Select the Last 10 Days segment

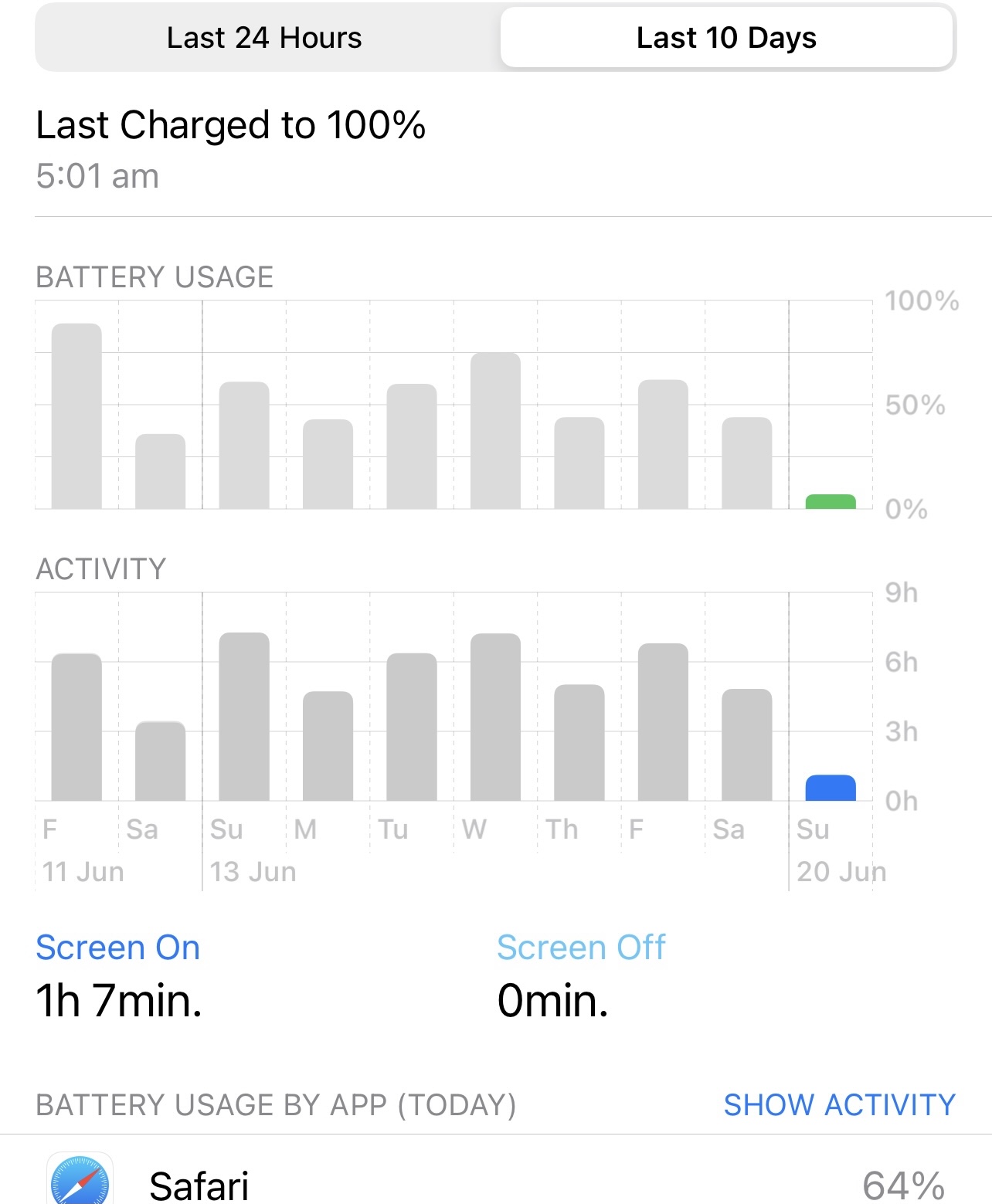point(726,38)
